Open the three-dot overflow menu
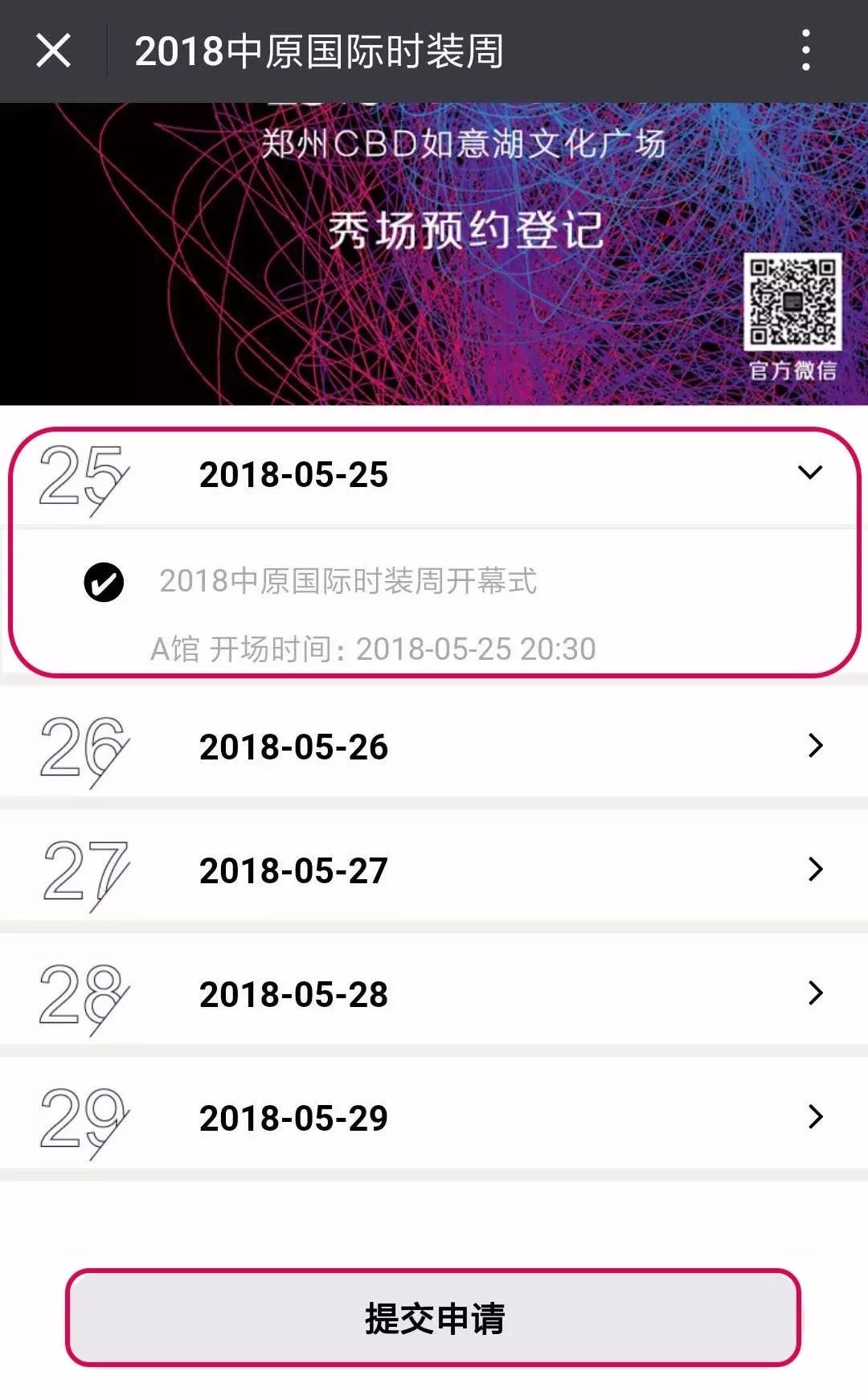 [x=806, y=51]
